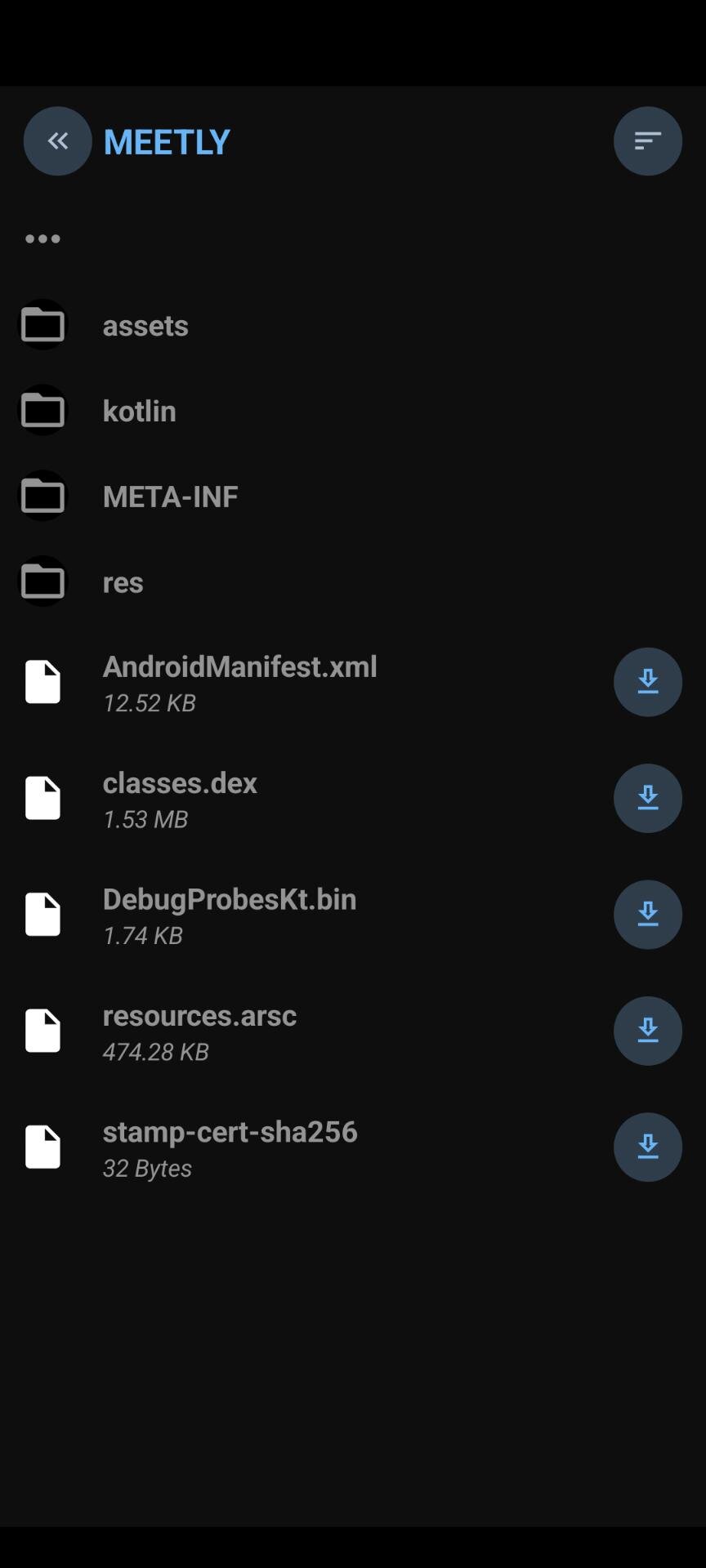This screenshot has height=1568, width=706.
Task: Download stamp-cert-sha256
Action: [x=648, y=1147]
